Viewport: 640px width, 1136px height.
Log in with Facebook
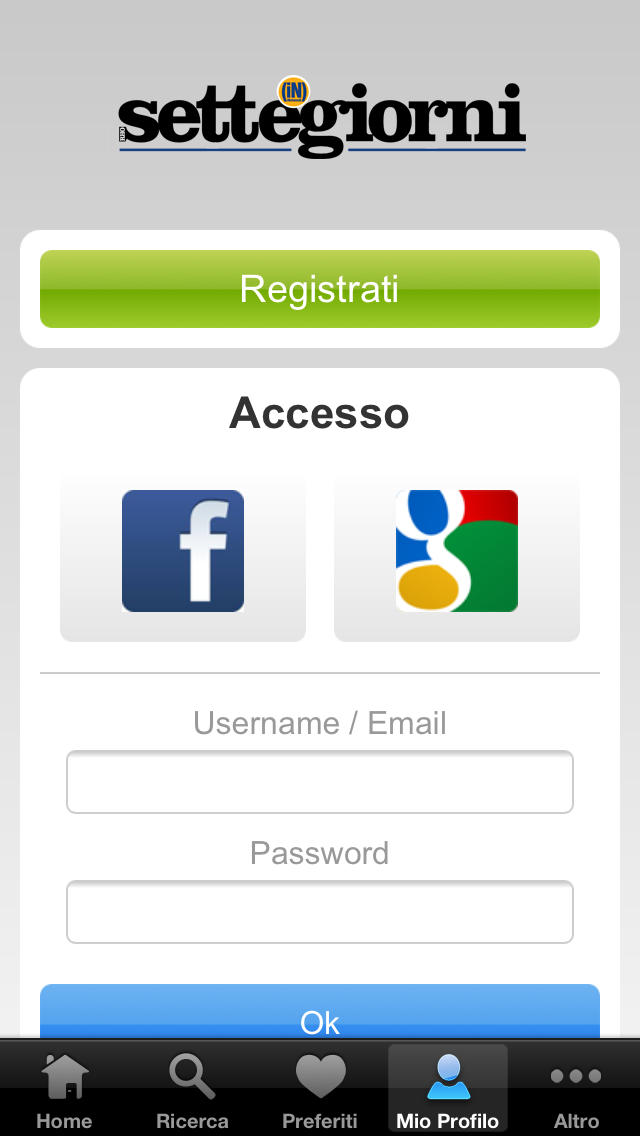183,559
